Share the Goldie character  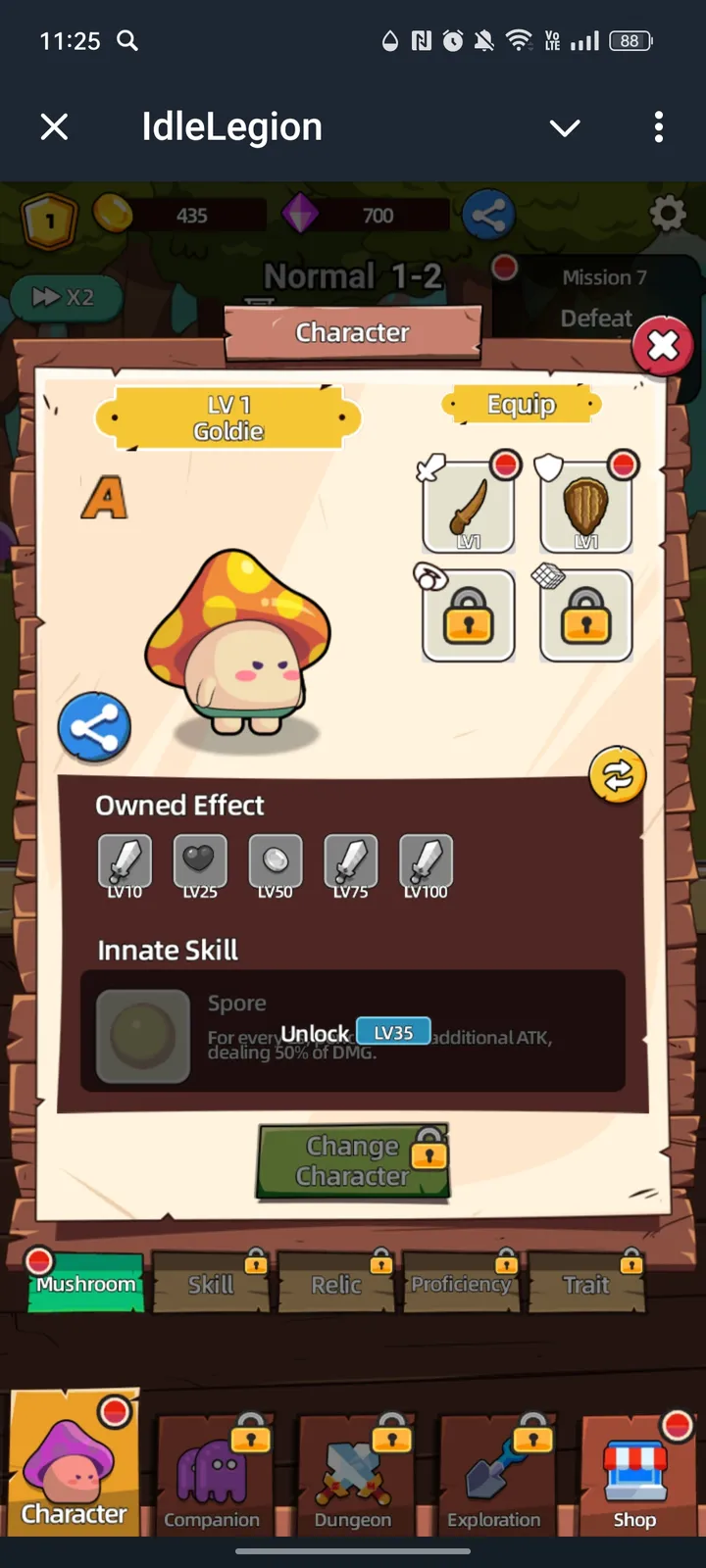94,728
